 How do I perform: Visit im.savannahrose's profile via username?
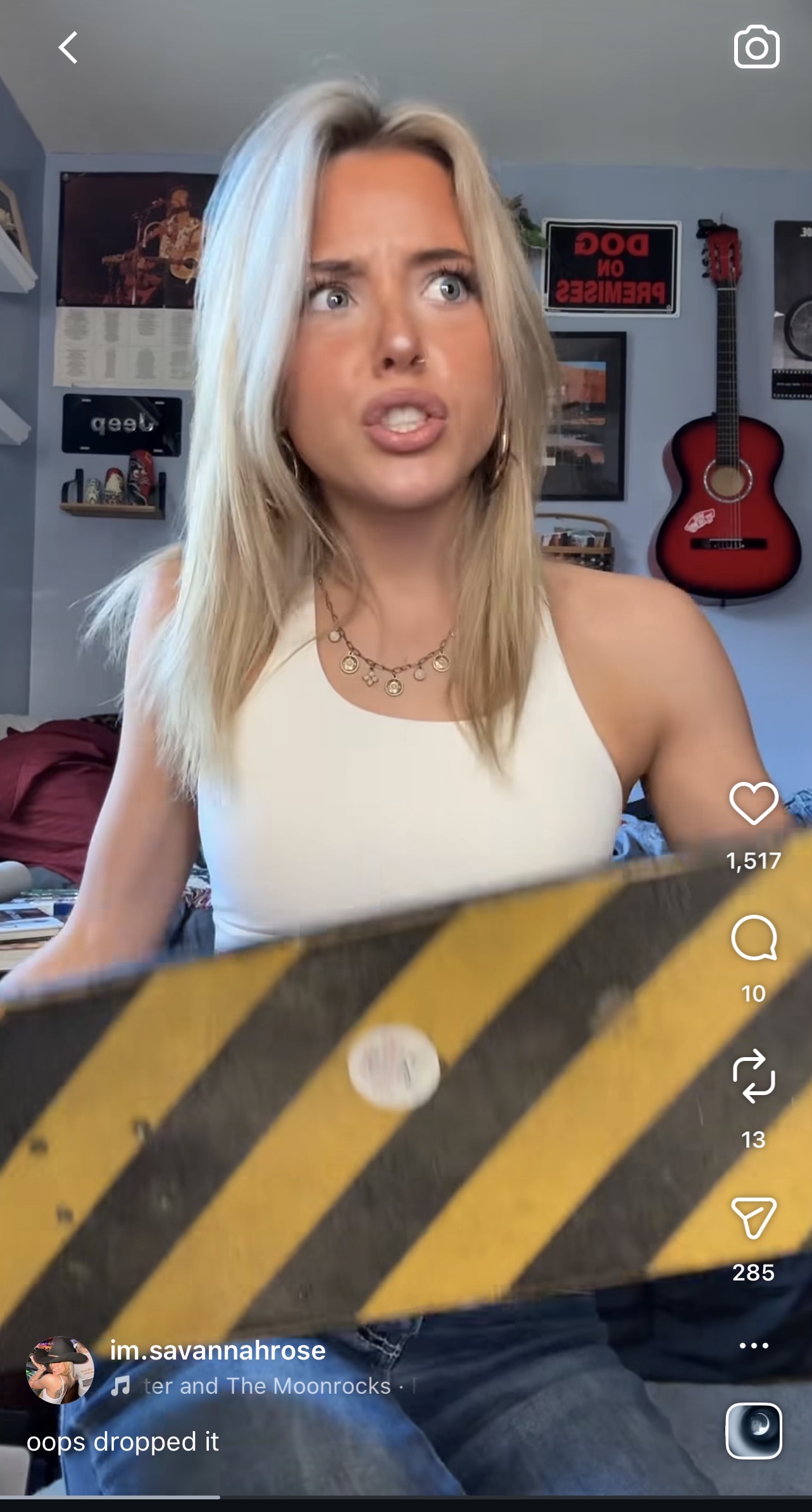coord(218,1350)
